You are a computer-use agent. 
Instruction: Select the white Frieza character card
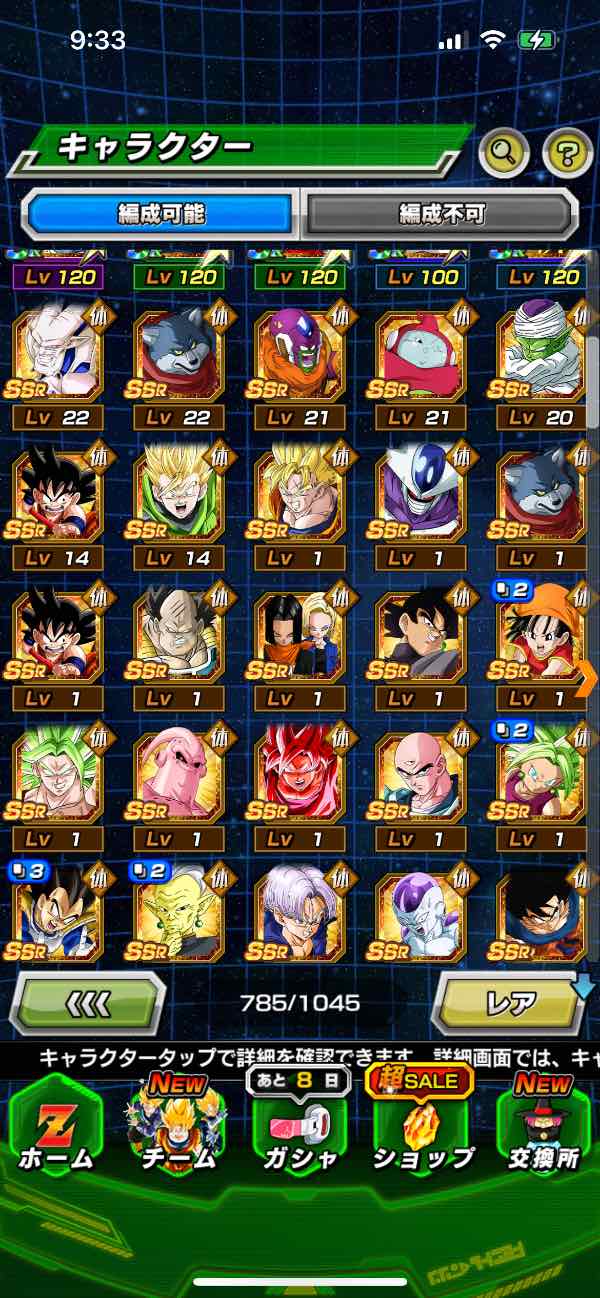coord(420,912)
